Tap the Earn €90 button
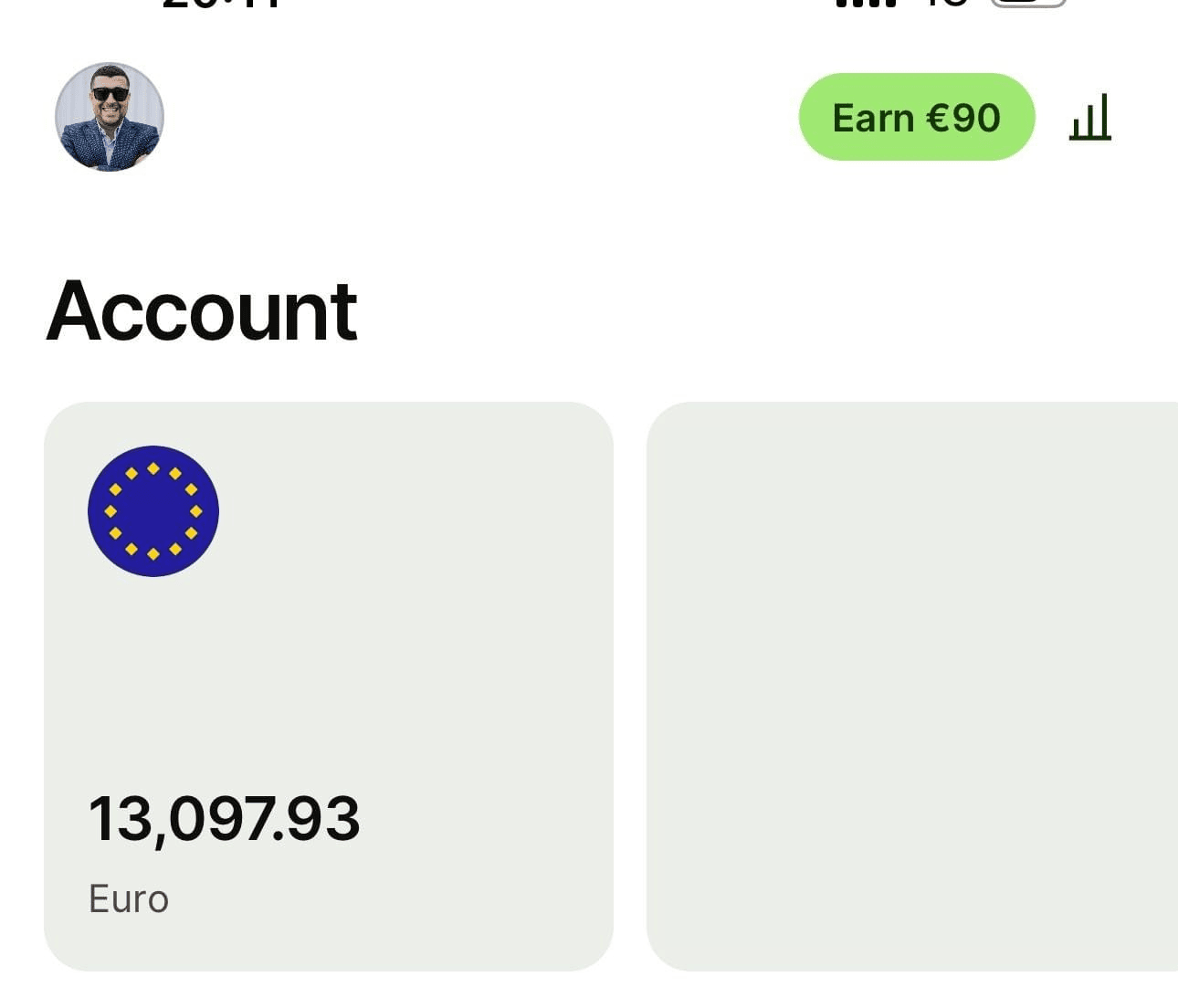The image size is (1178, 1008). pos(916,117)
